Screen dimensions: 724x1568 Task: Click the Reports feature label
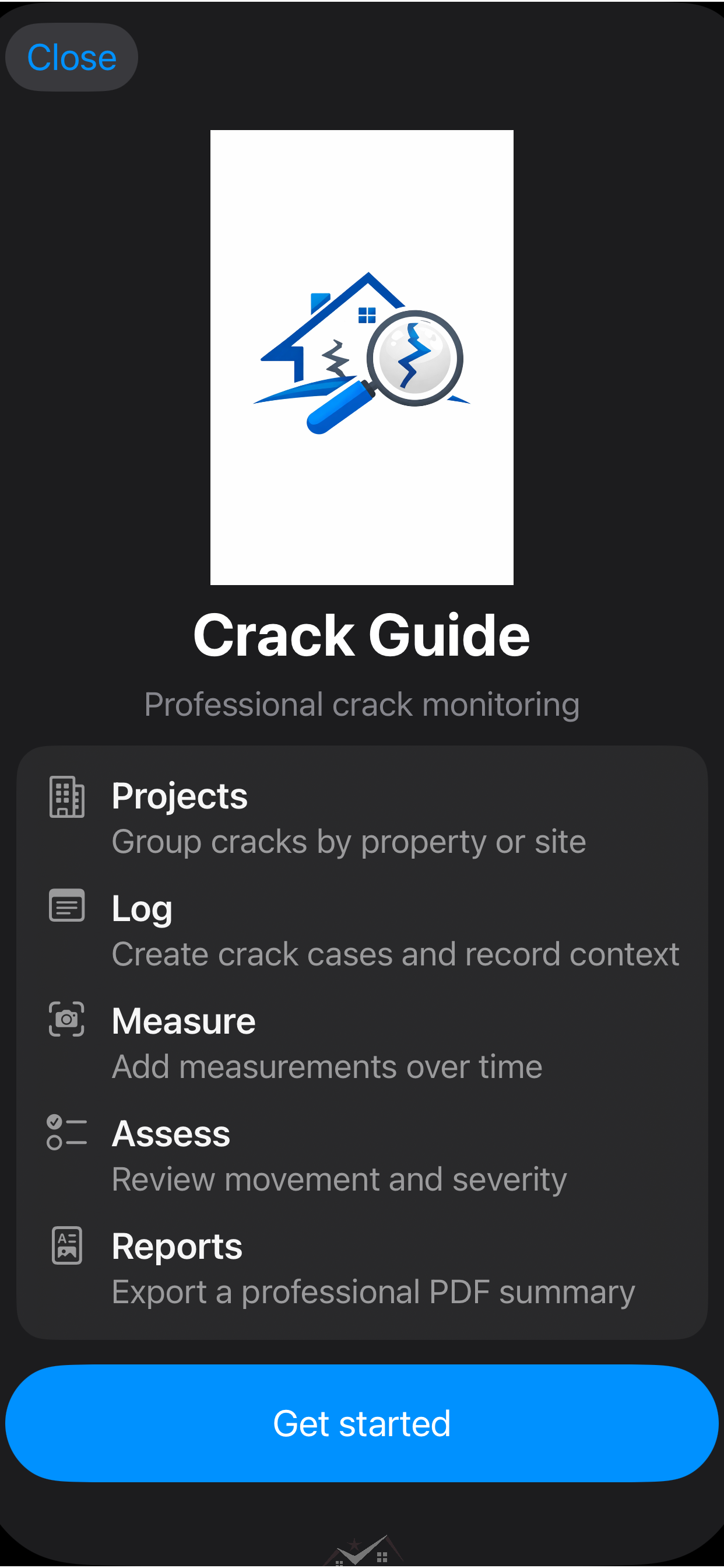(x=176, y=1247)
